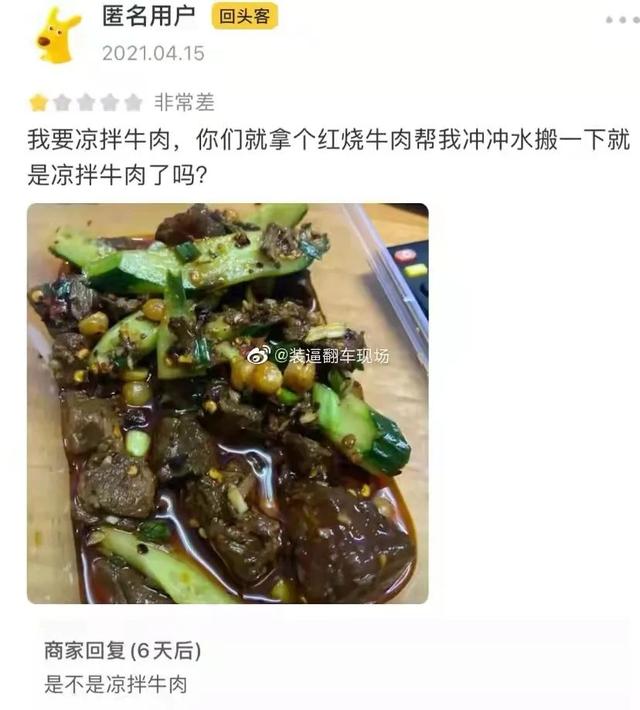The image size is (640, 710).
Task: Open the review's beef dish photo
Action: coord(227,403)
